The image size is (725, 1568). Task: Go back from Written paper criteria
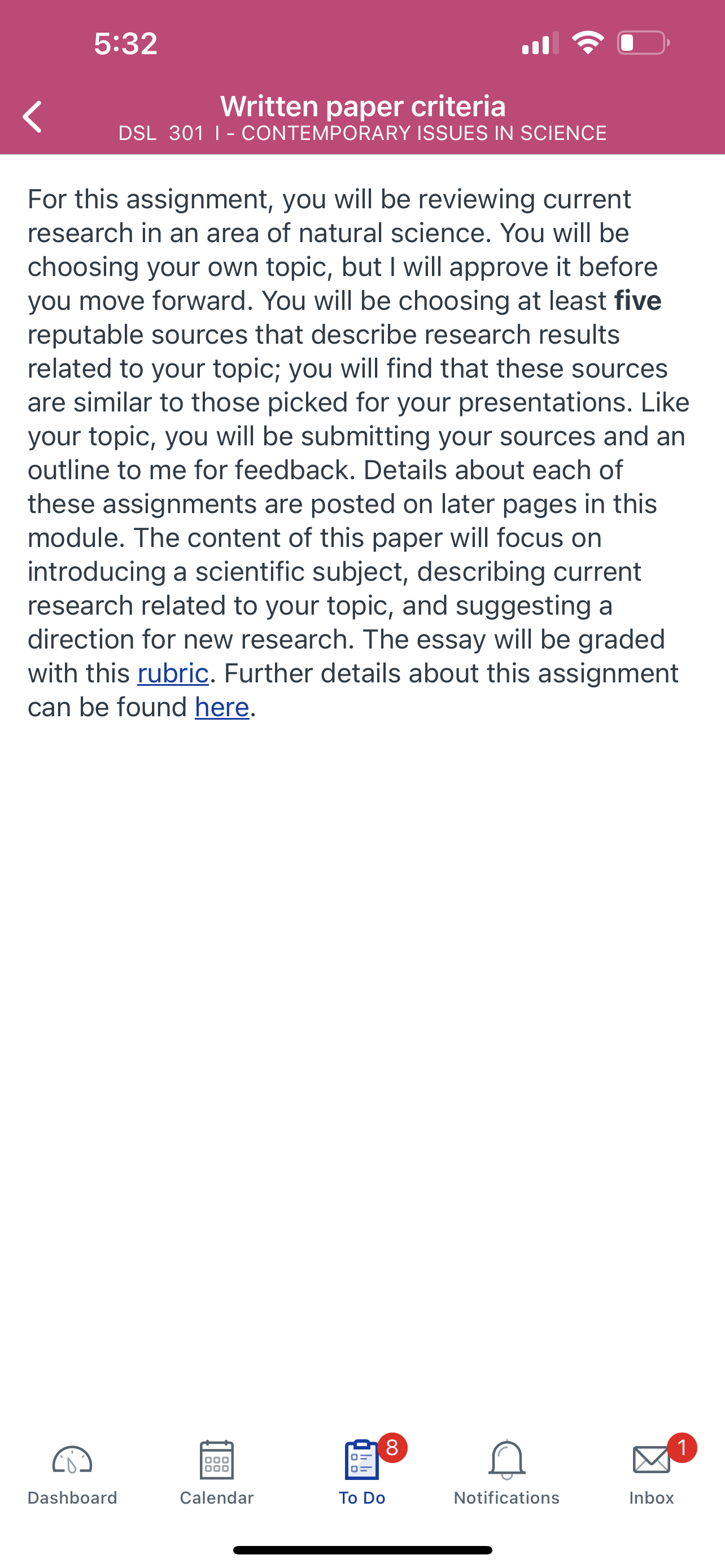pos(32,116)
